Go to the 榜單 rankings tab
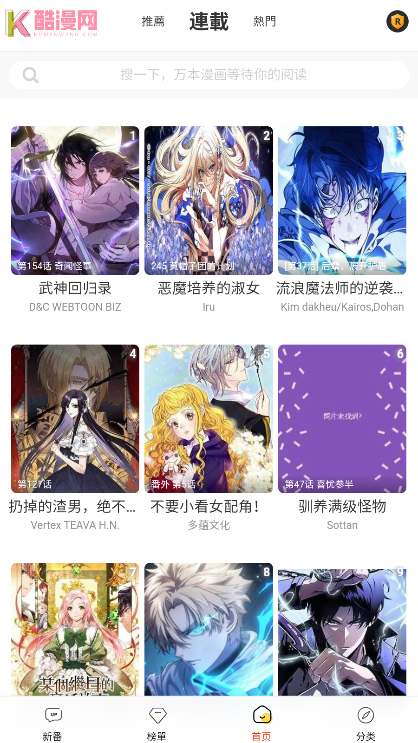The height and width of the screenshot is (743, 418). 157,723
